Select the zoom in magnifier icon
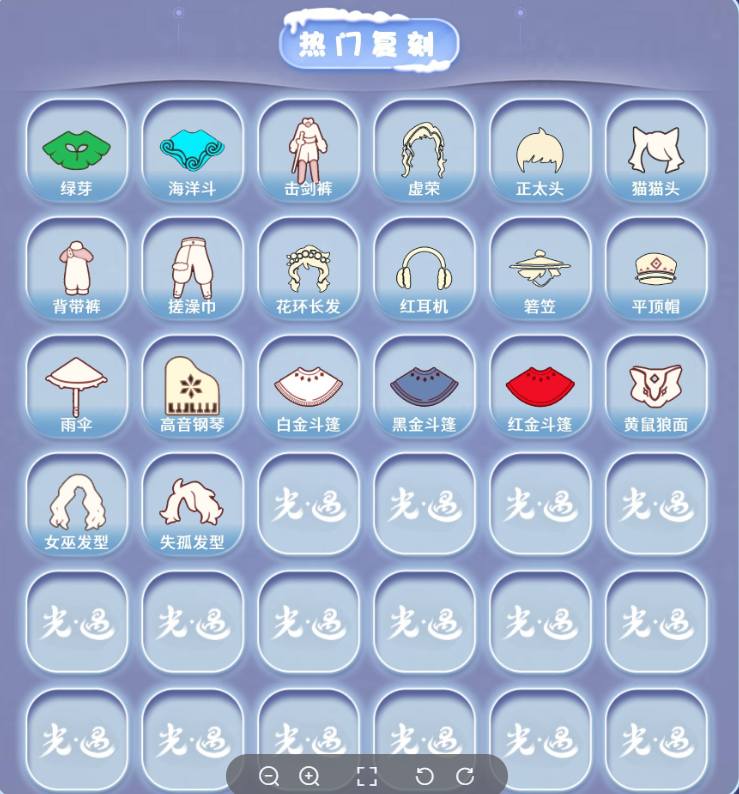The width and height of the screenshot is (739, 794). click(309, 775)
